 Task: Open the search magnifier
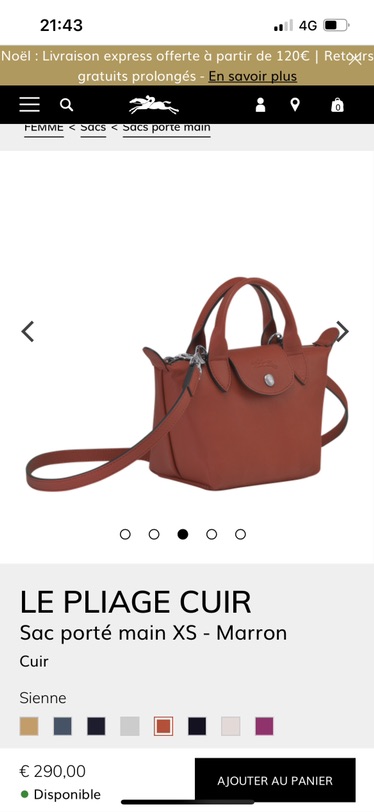(x=66, y=105)
